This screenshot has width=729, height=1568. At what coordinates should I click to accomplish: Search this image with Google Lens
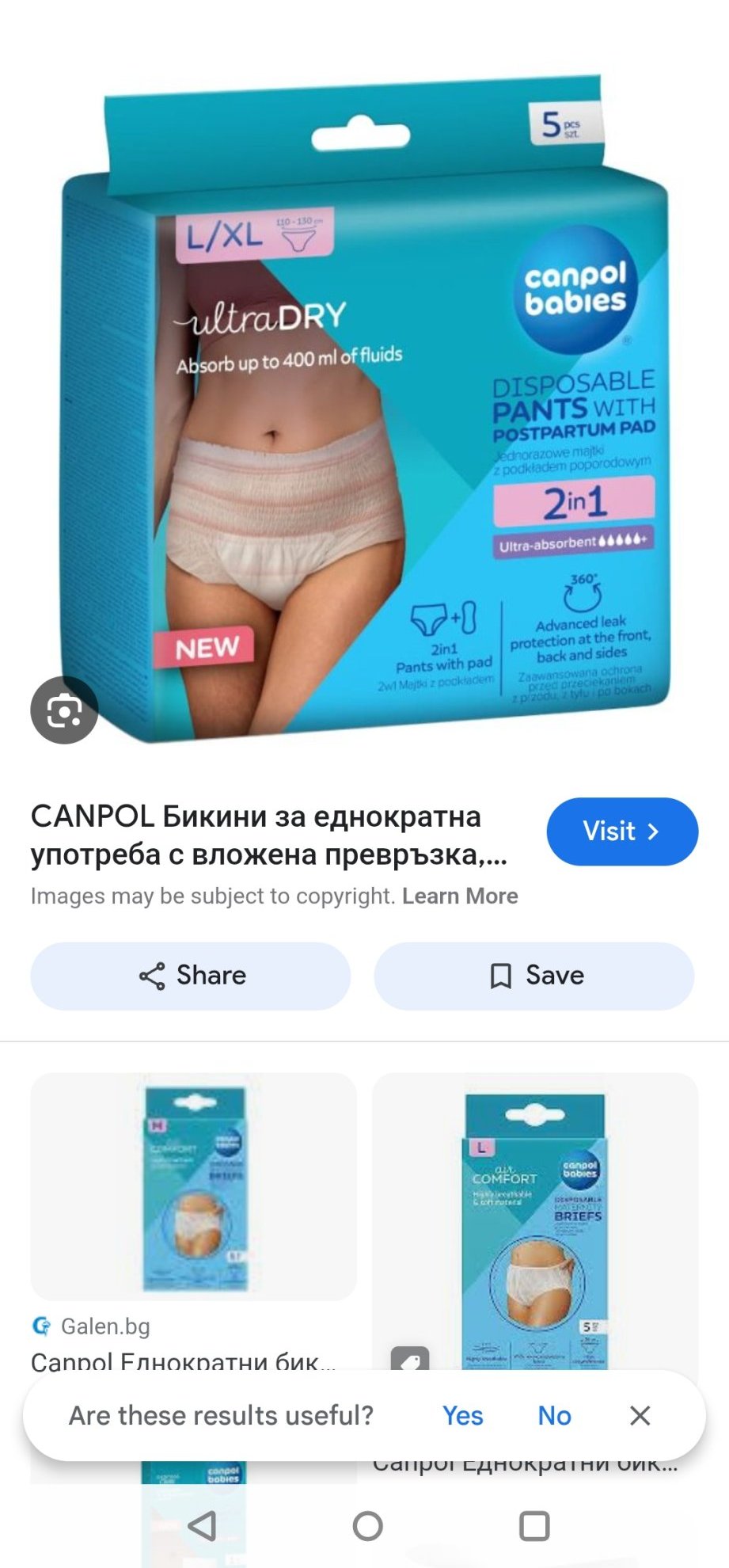64,710
